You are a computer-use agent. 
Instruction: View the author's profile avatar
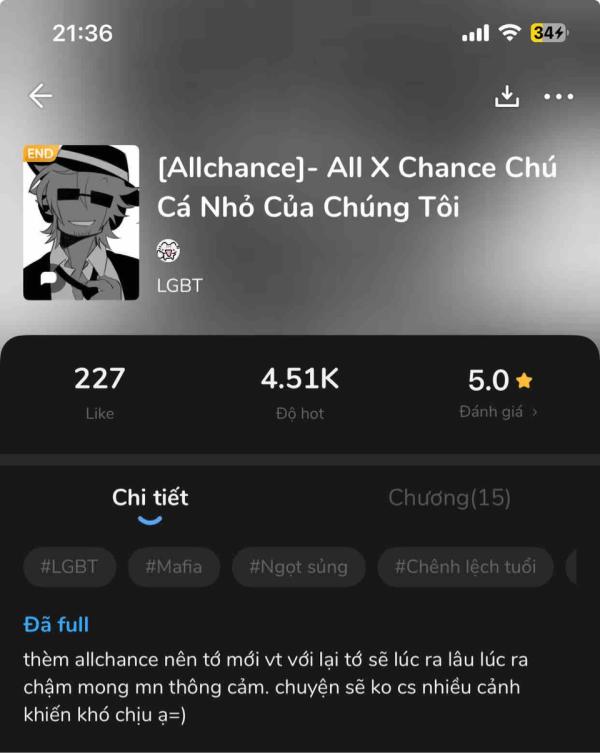(168, 251)
